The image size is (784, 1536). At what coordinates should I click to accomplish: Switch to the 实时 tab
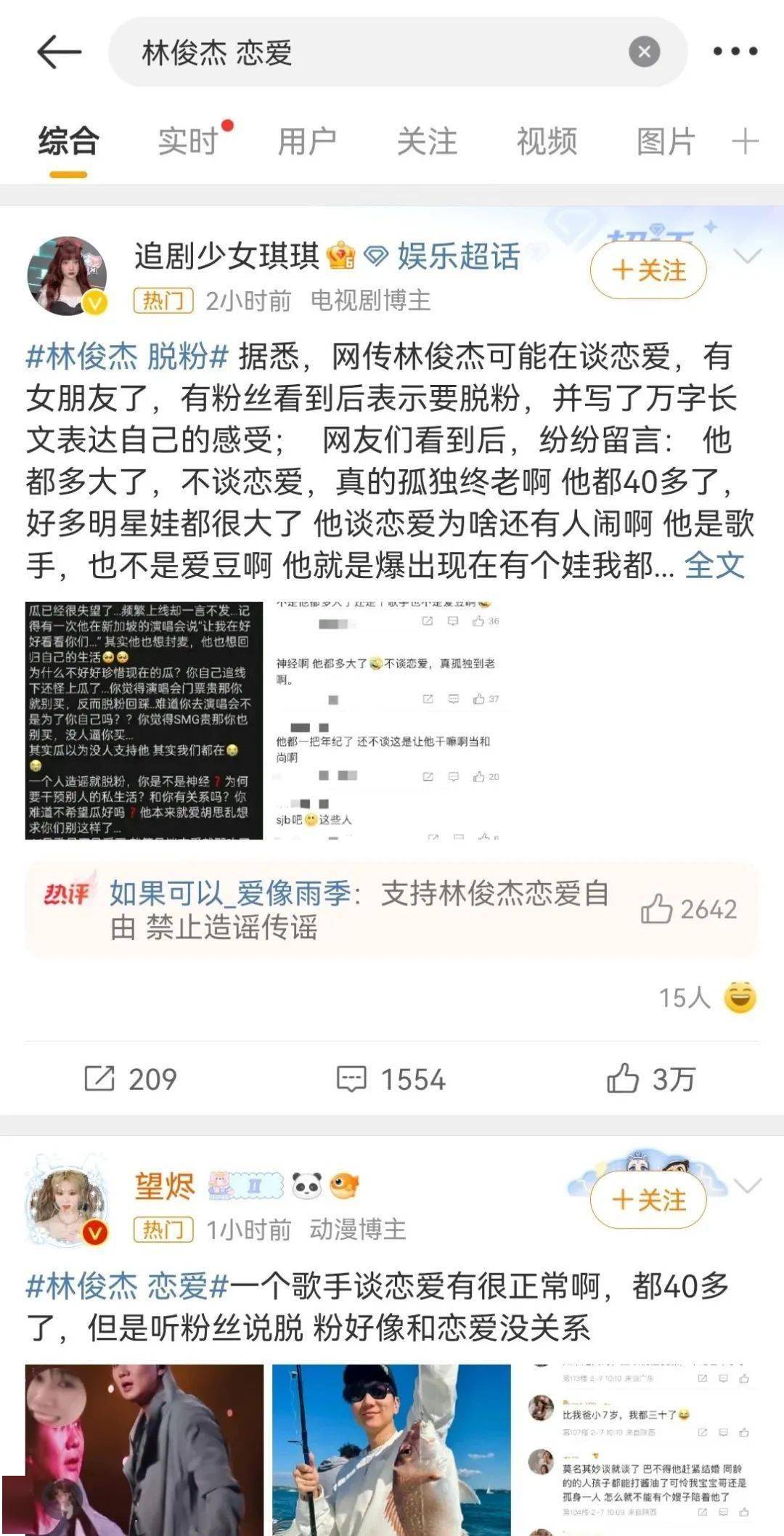pyautogui.click(x=188, y=142)
